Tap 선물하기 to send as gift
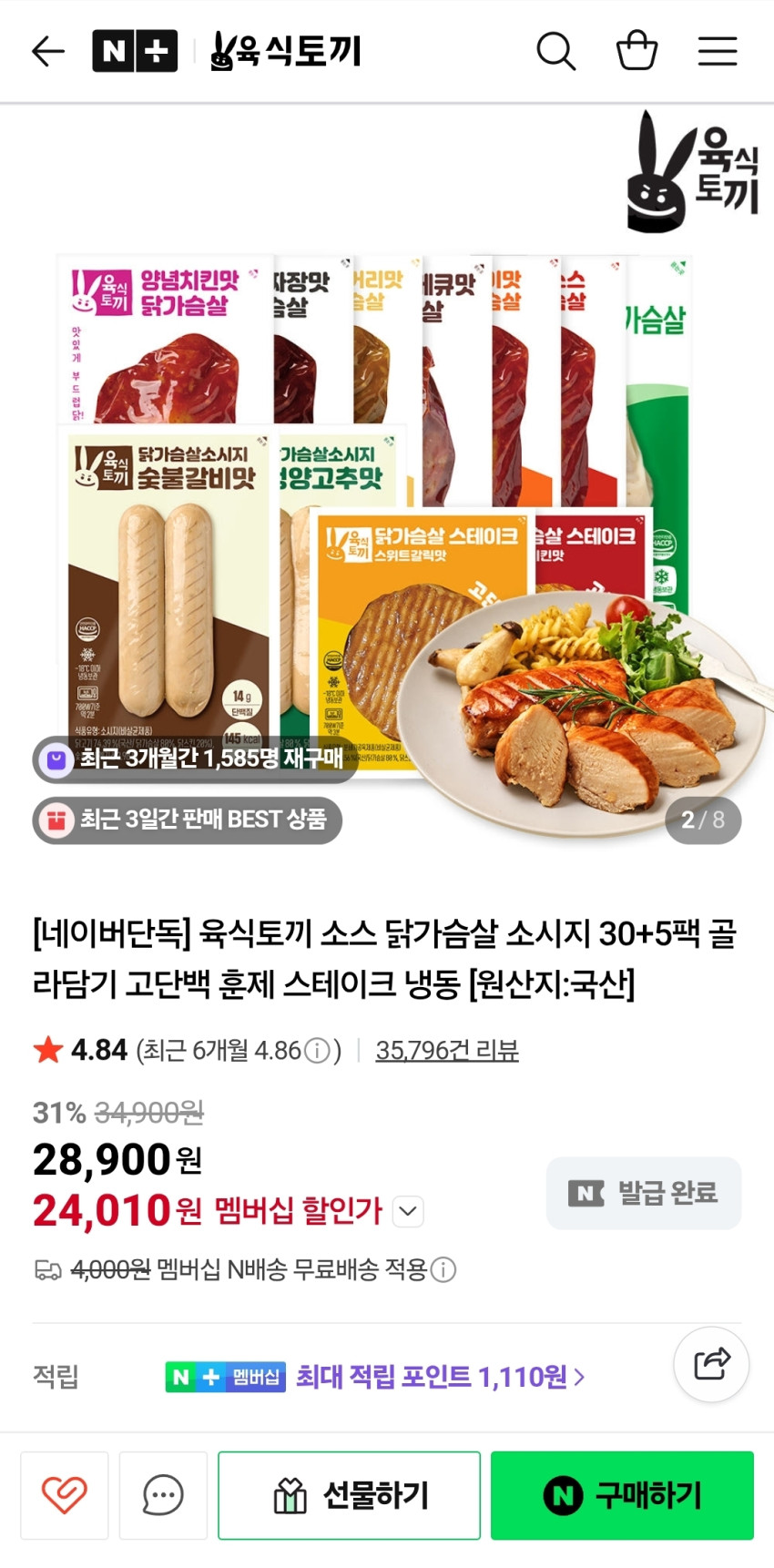774x1568 pixels. coord(350,1495)
